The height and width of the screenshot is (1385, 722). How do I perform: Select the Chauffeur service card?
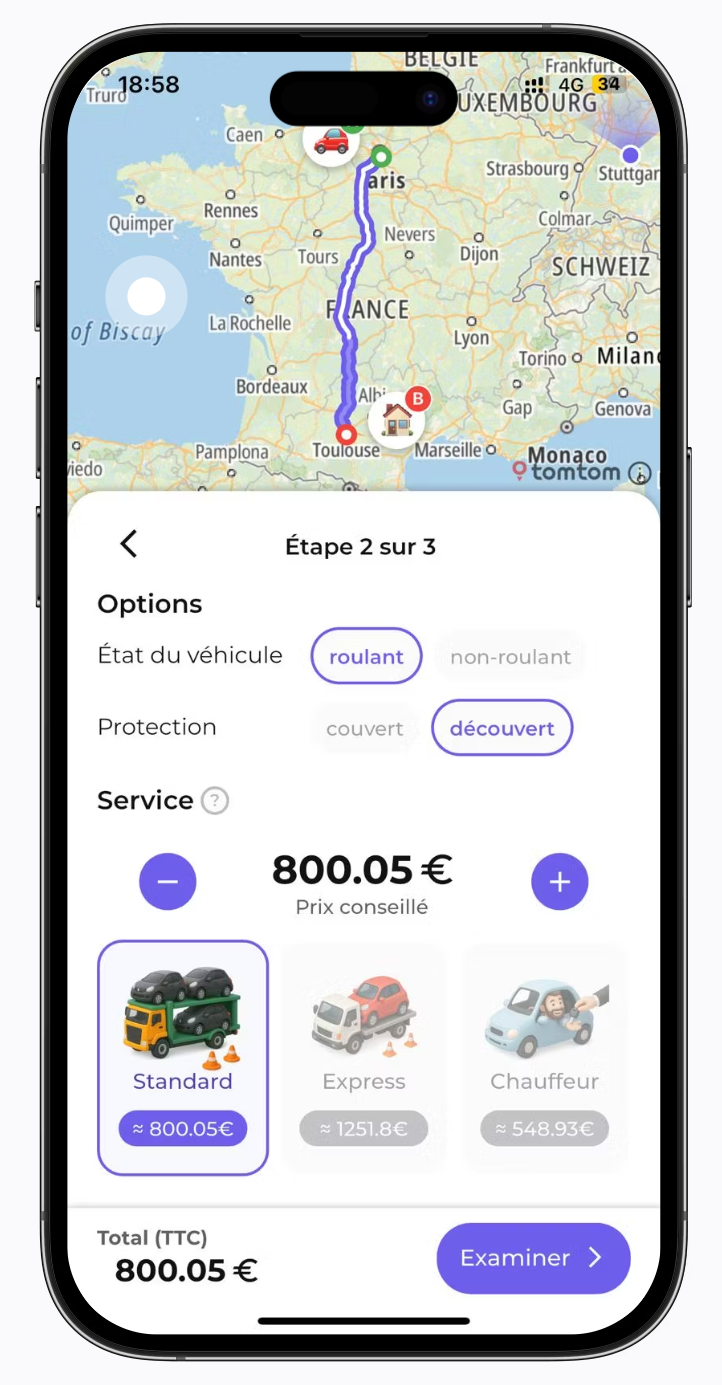pyautogui.click(x=545, y=1057)
